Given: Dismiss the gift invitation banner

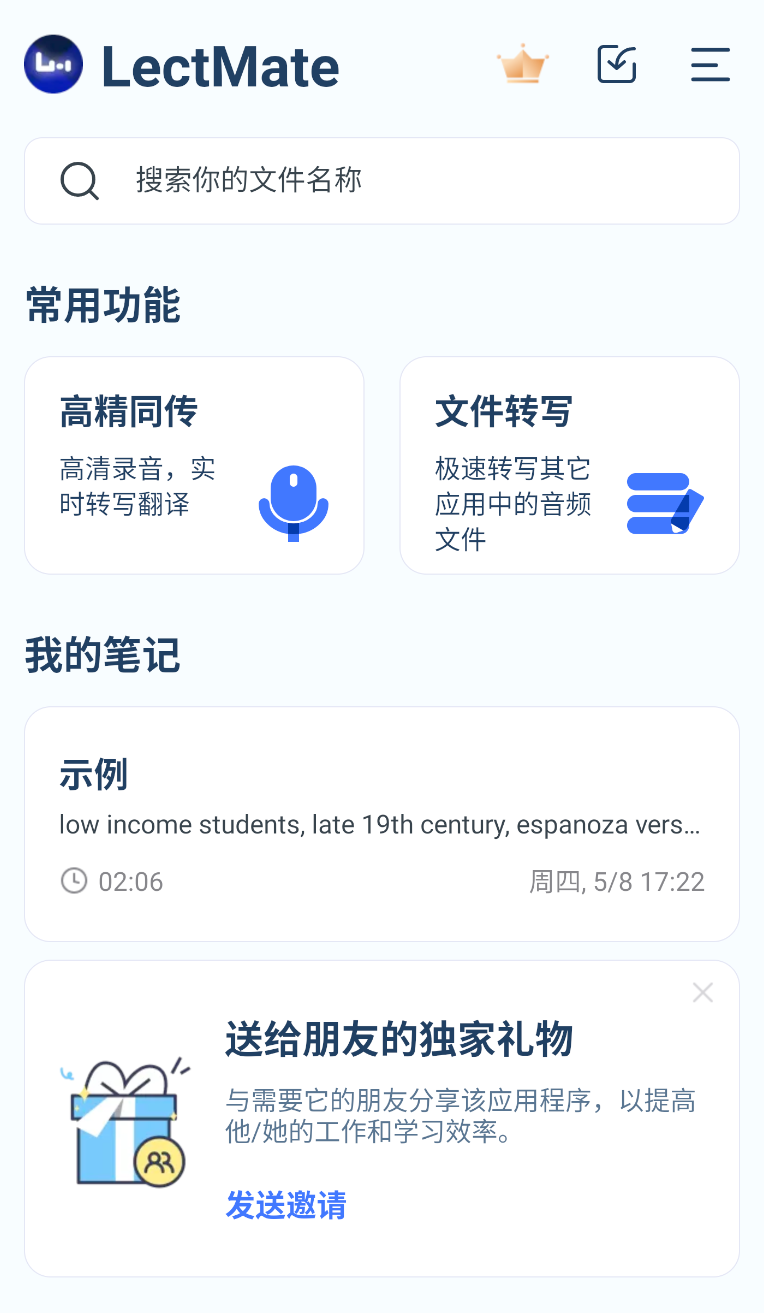Looking at the screenshot, I should click(x=703, y=993).
